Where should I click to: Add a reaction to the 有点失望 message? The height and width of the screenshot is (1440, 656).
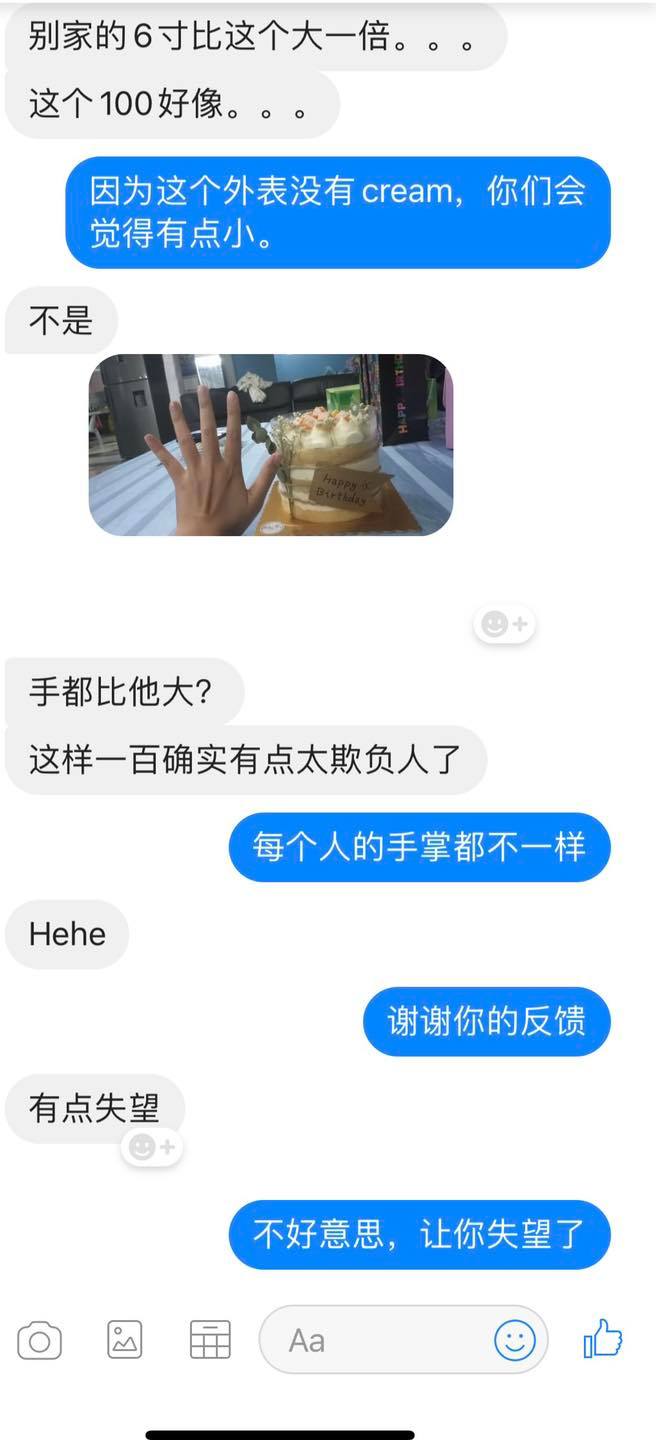[x=153, y=1146]
